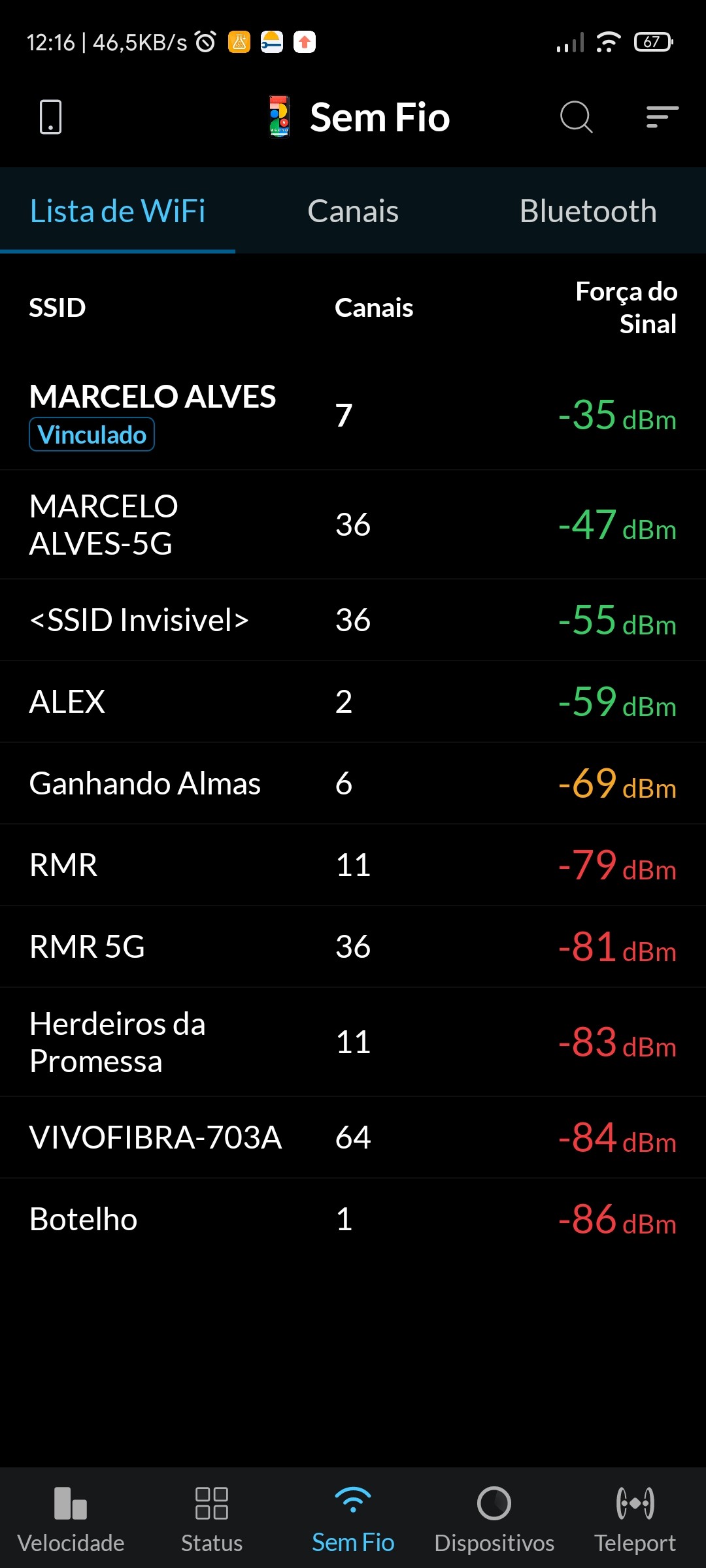
Task: Open the ALEX network details
Action: 353,702
